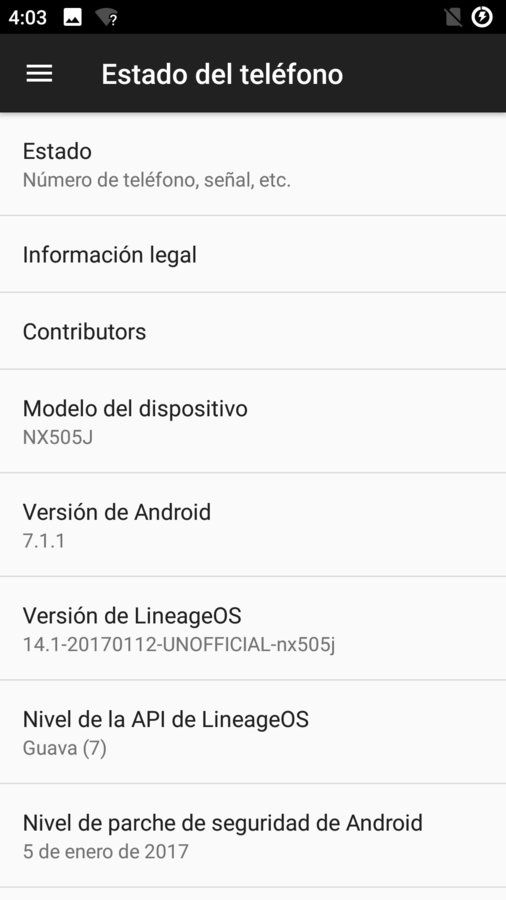This screenshot has width=506, height=900.
Task: Tap Nivel de parche de seguridad
Action: click(253, 835)
